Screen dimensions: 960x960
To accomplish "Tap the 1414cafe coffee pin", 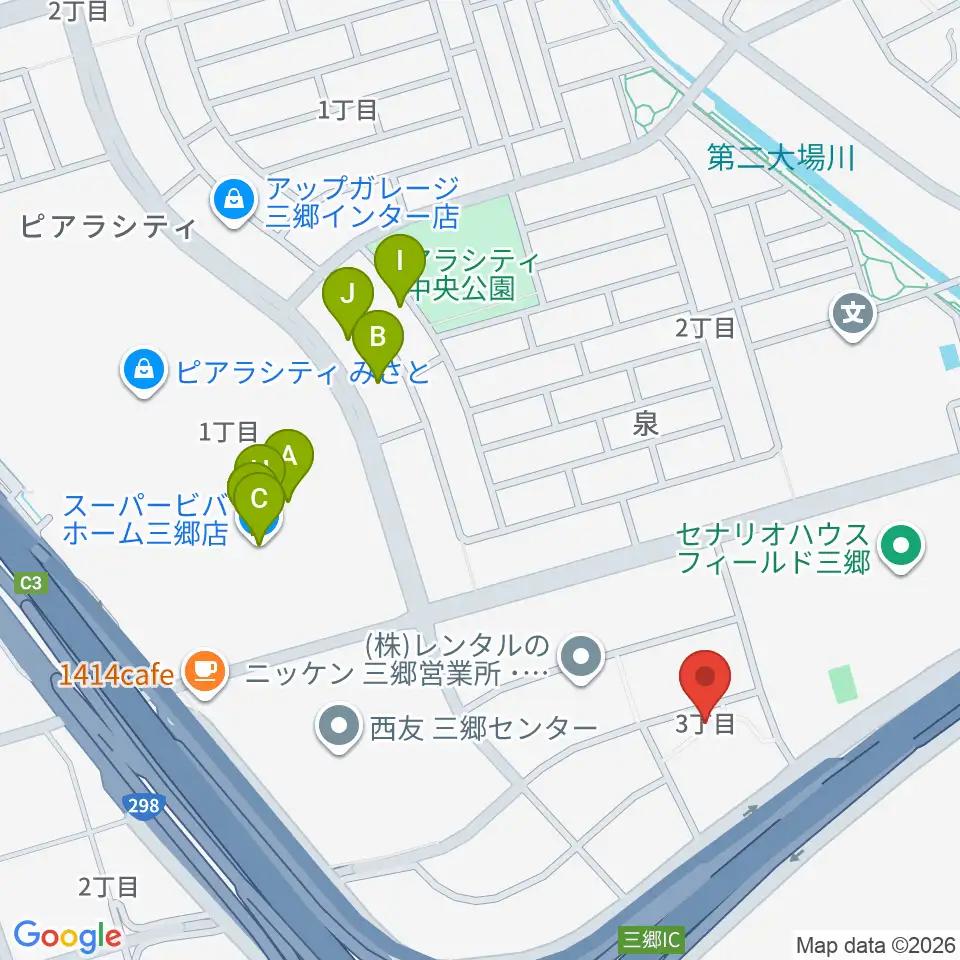I will (x=205, y=674).
